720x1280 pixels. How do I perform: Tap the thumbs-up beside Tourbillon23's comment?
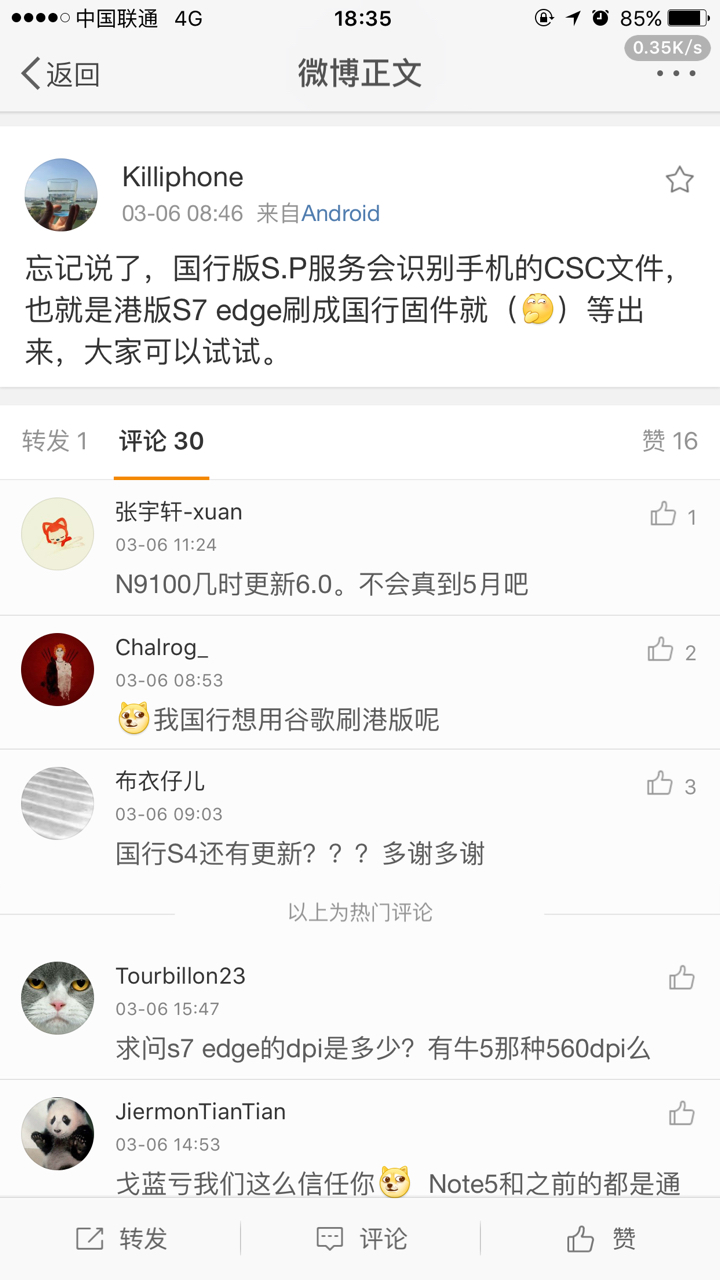[x=679, y=976]
